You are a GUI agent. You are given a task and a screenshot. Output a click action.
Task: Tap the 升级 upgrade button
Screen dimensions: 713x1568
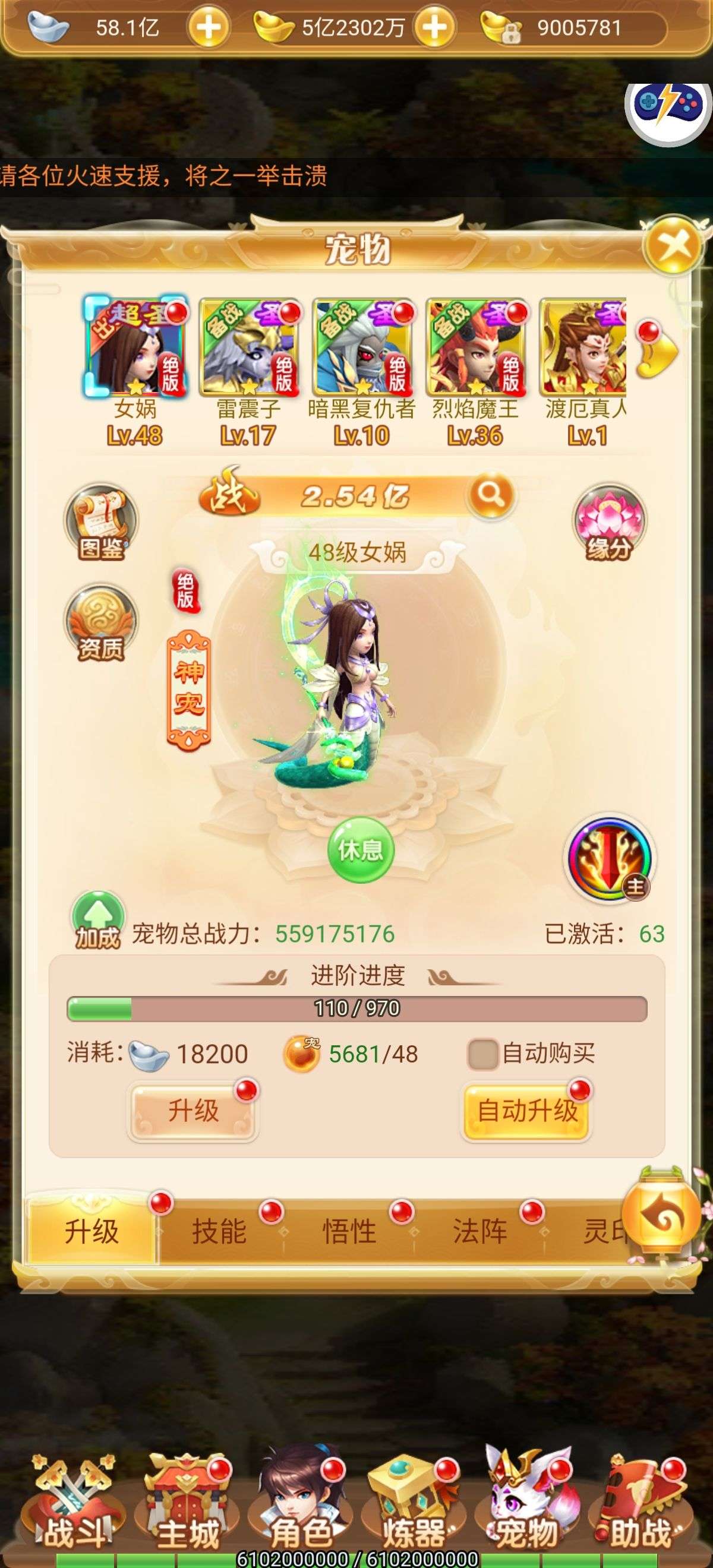tap(193, 1110)
